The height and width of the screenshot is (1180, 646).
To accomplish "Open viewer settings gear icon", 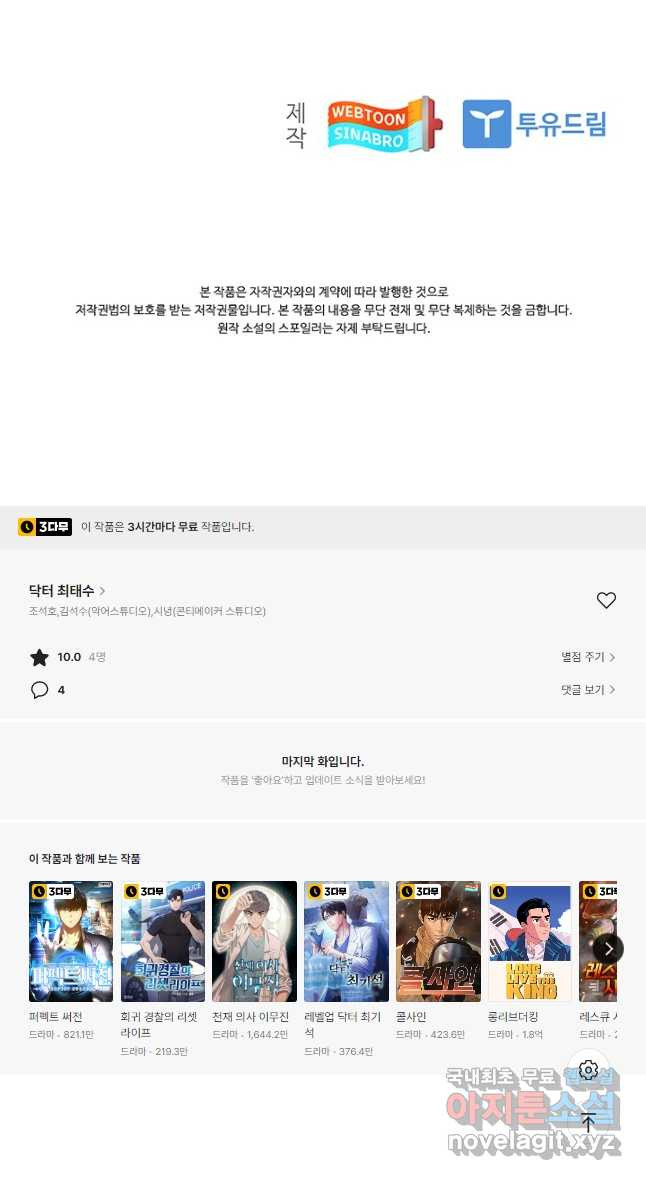I will [x=588, y=1070].
